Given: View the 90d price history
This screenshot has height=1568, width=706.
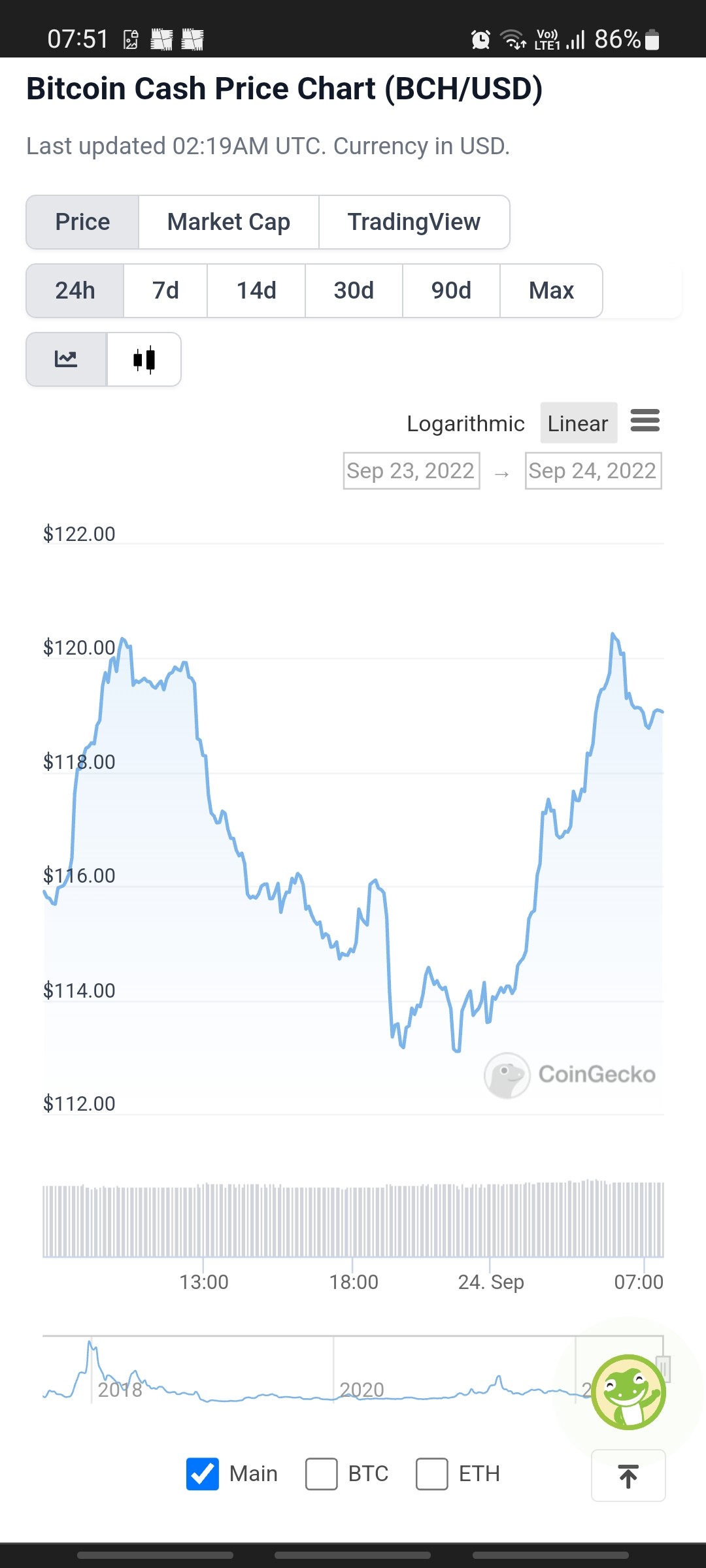Looking at the screenshot, I should 451,291.
